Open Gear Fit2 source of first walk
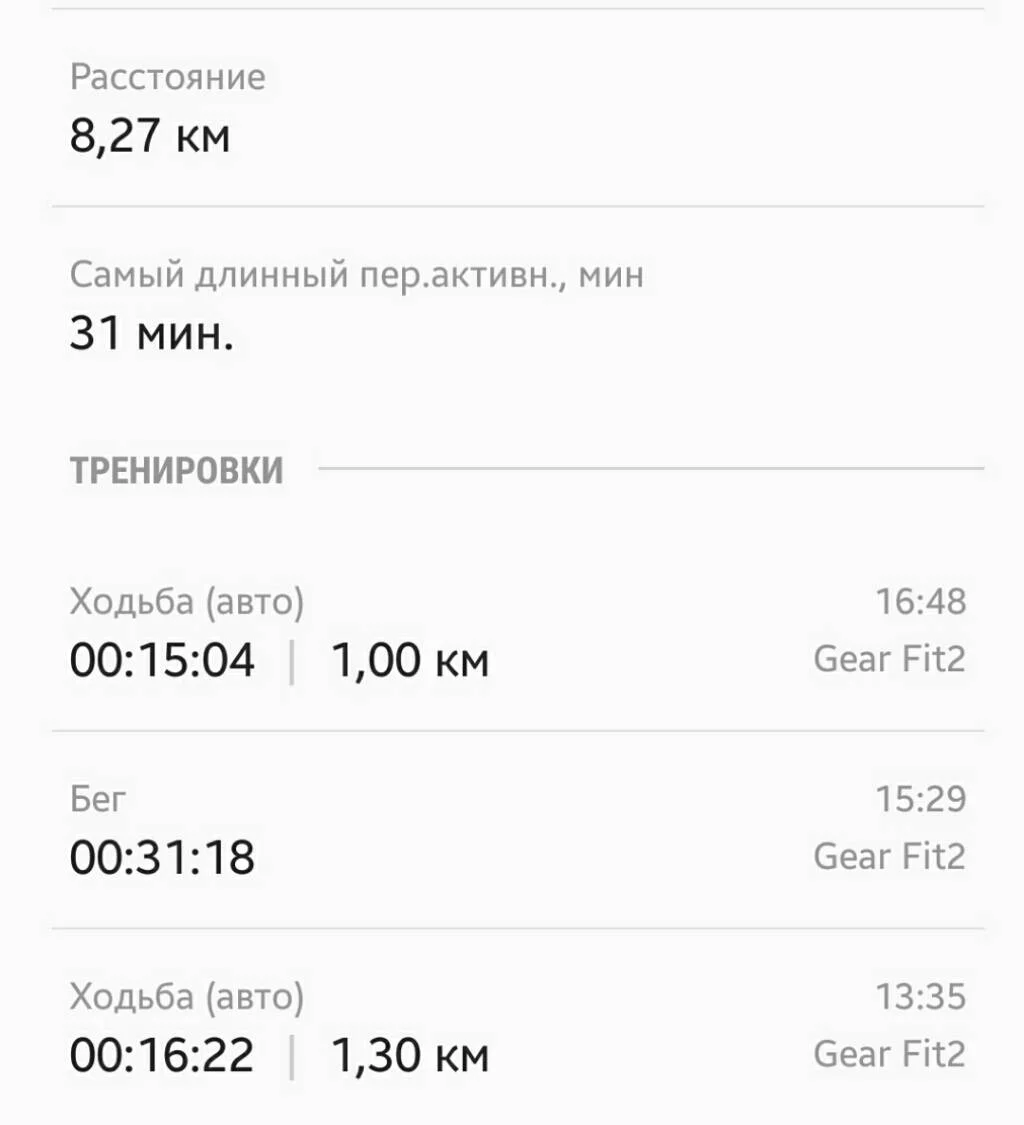The image size is (1024, 1125). (889, 659)
